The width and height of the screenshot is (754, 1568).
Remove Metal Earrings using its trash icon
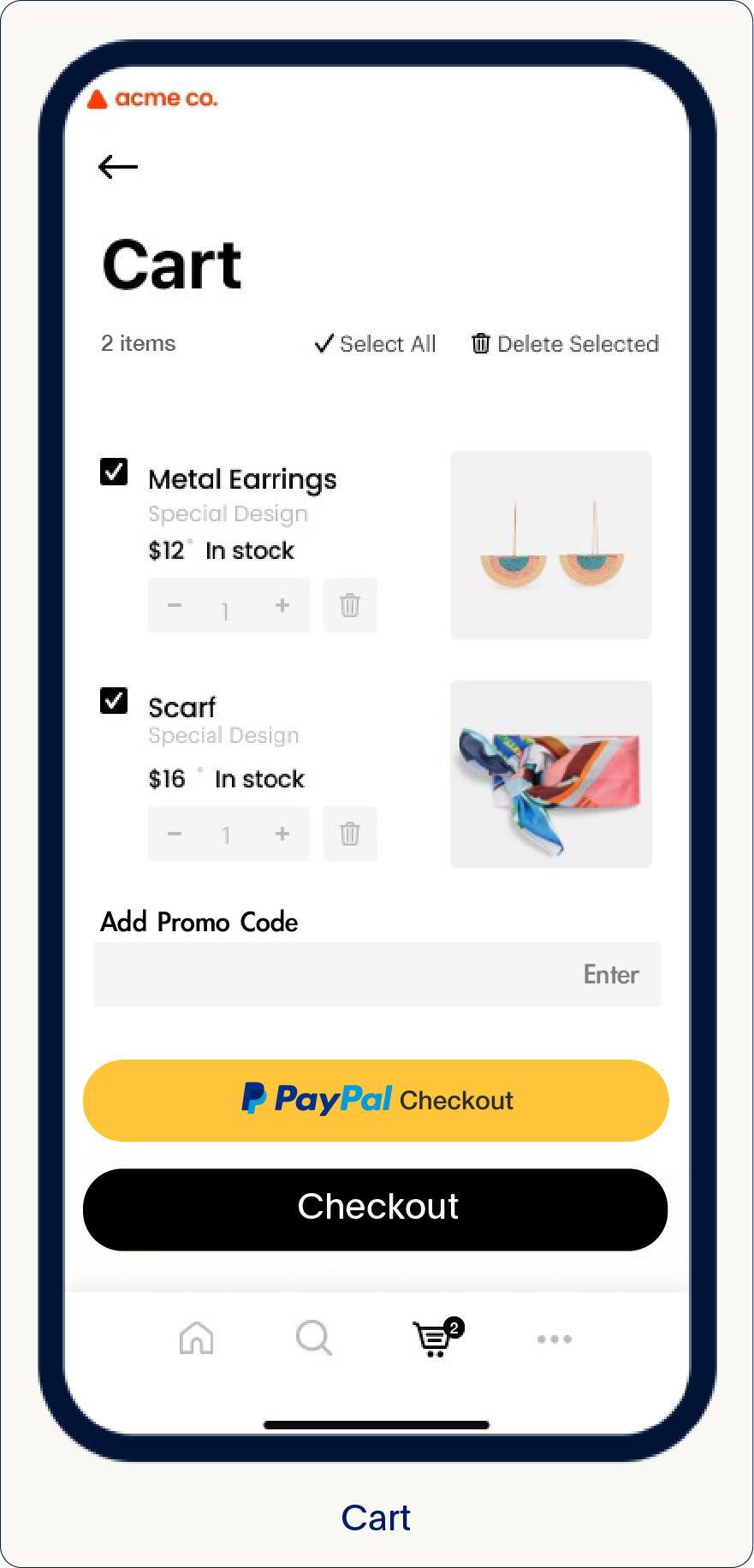coord(350,606)
